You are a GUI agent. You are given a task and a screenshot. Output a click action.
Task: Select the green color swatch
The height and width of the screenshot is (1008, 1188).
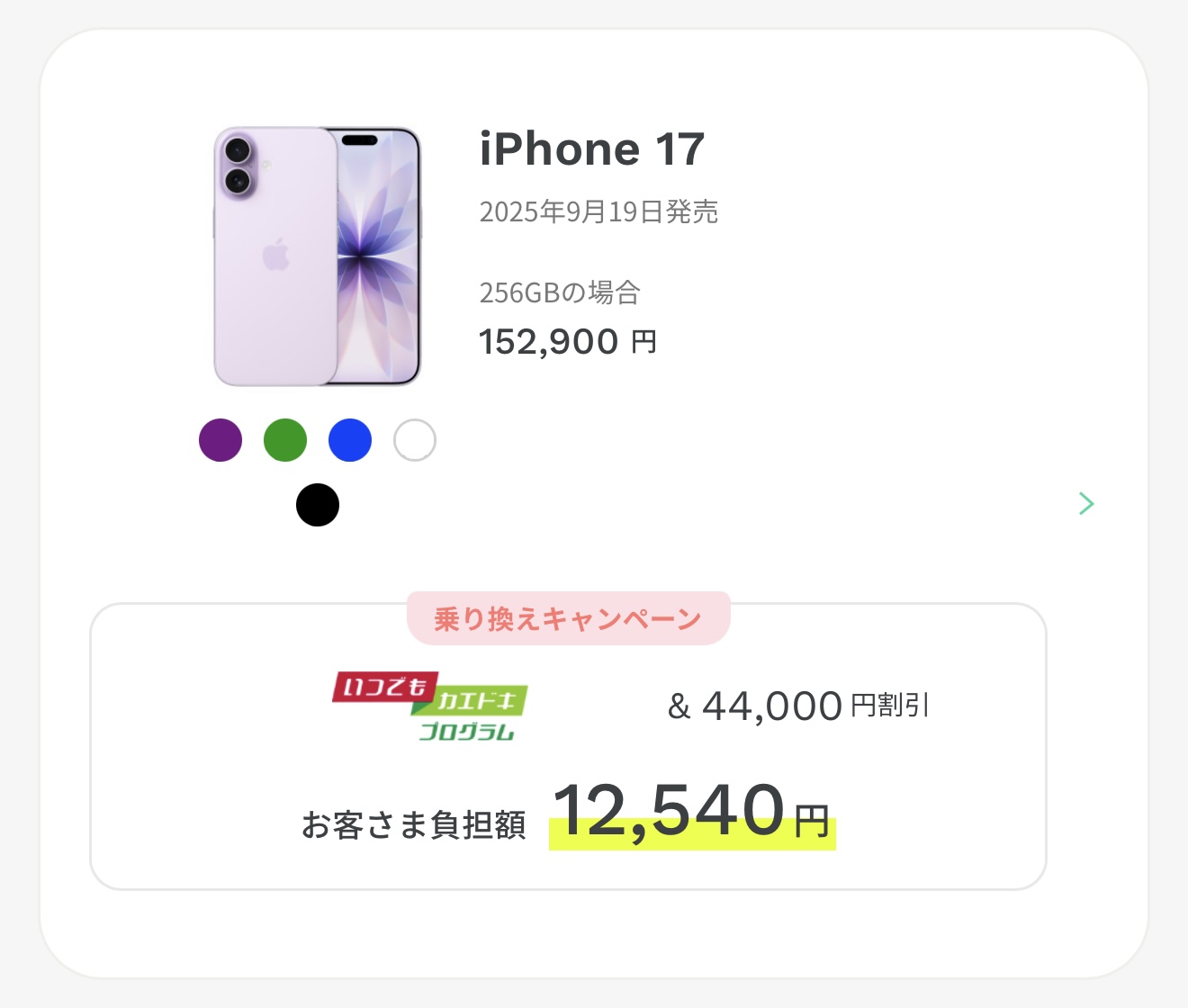[x=285, y=440]
